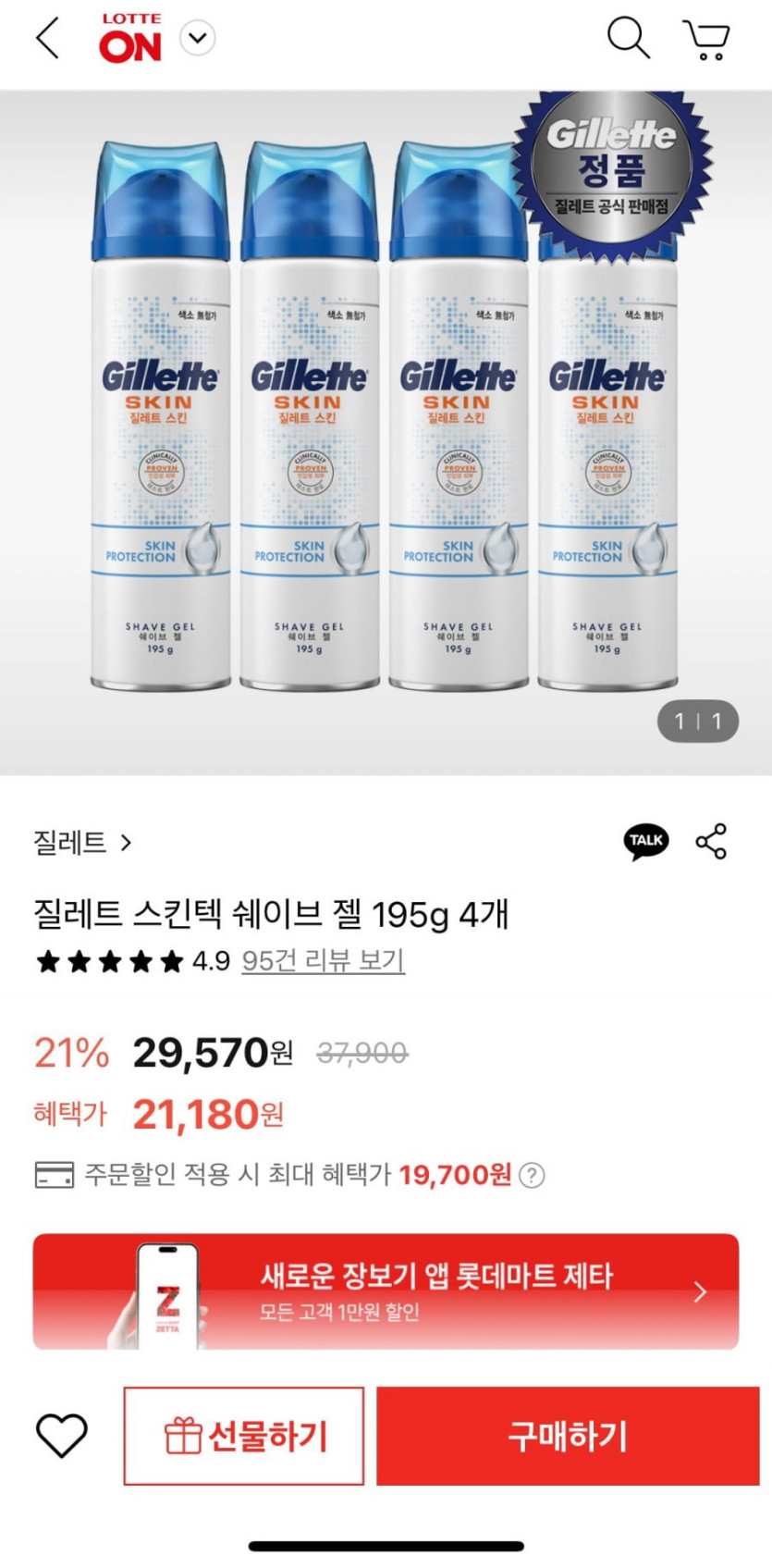Open the 롯데마트 제타 app banner
772x1568 pixels.
[x=386, y=1291]
